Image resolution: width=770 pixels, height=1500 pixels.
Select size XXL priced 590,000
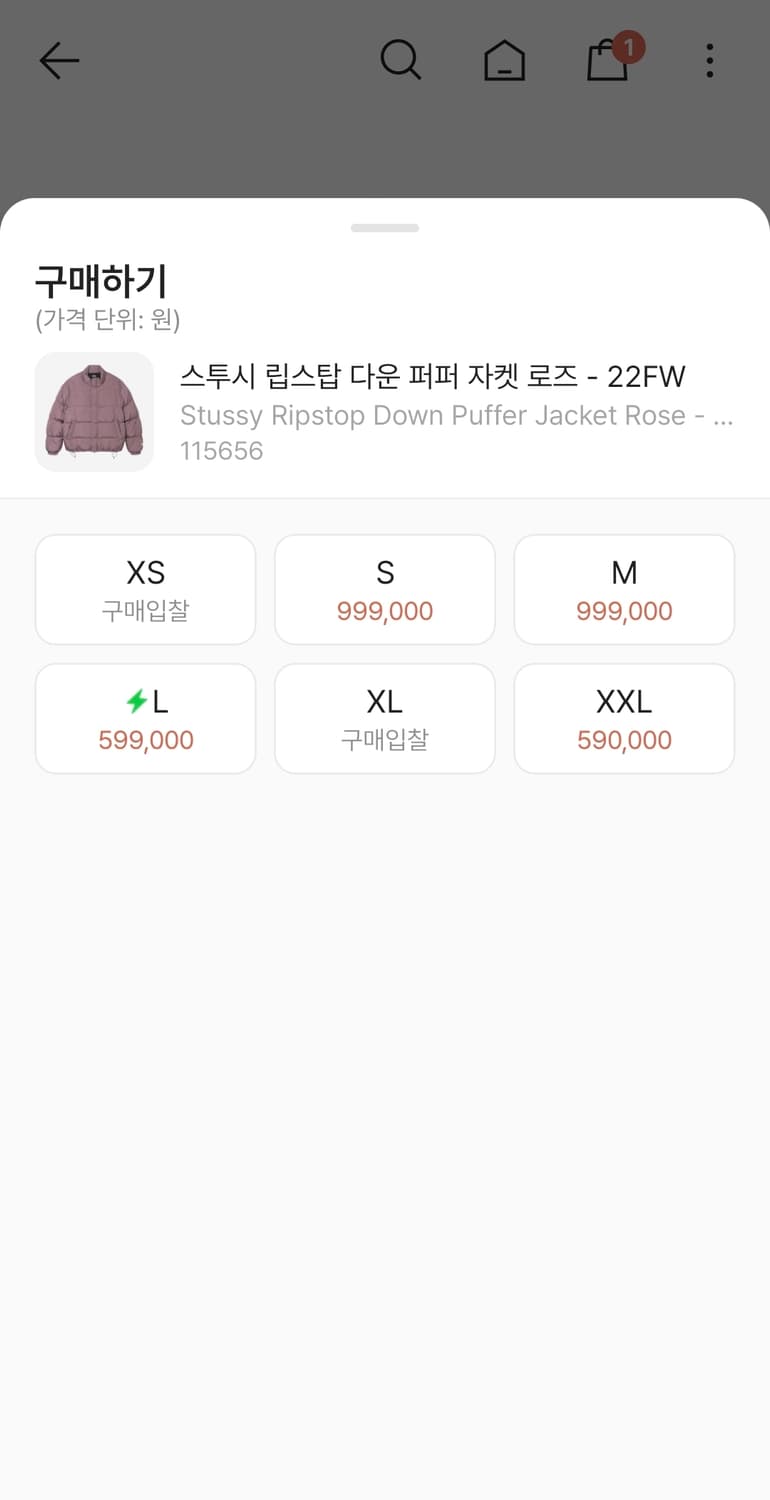[624, 718]
